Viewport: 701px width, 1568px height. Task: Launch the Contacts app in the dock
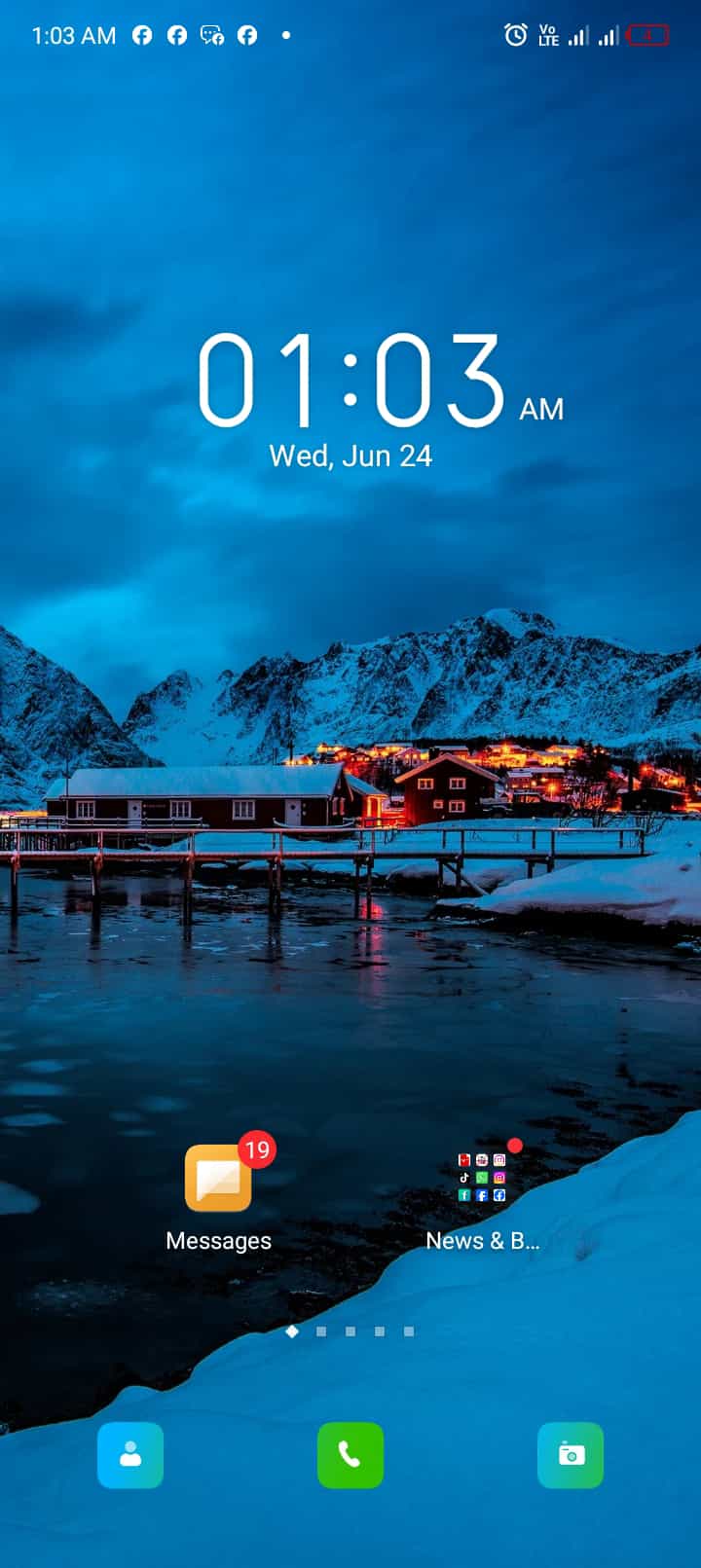point(130,1455)
